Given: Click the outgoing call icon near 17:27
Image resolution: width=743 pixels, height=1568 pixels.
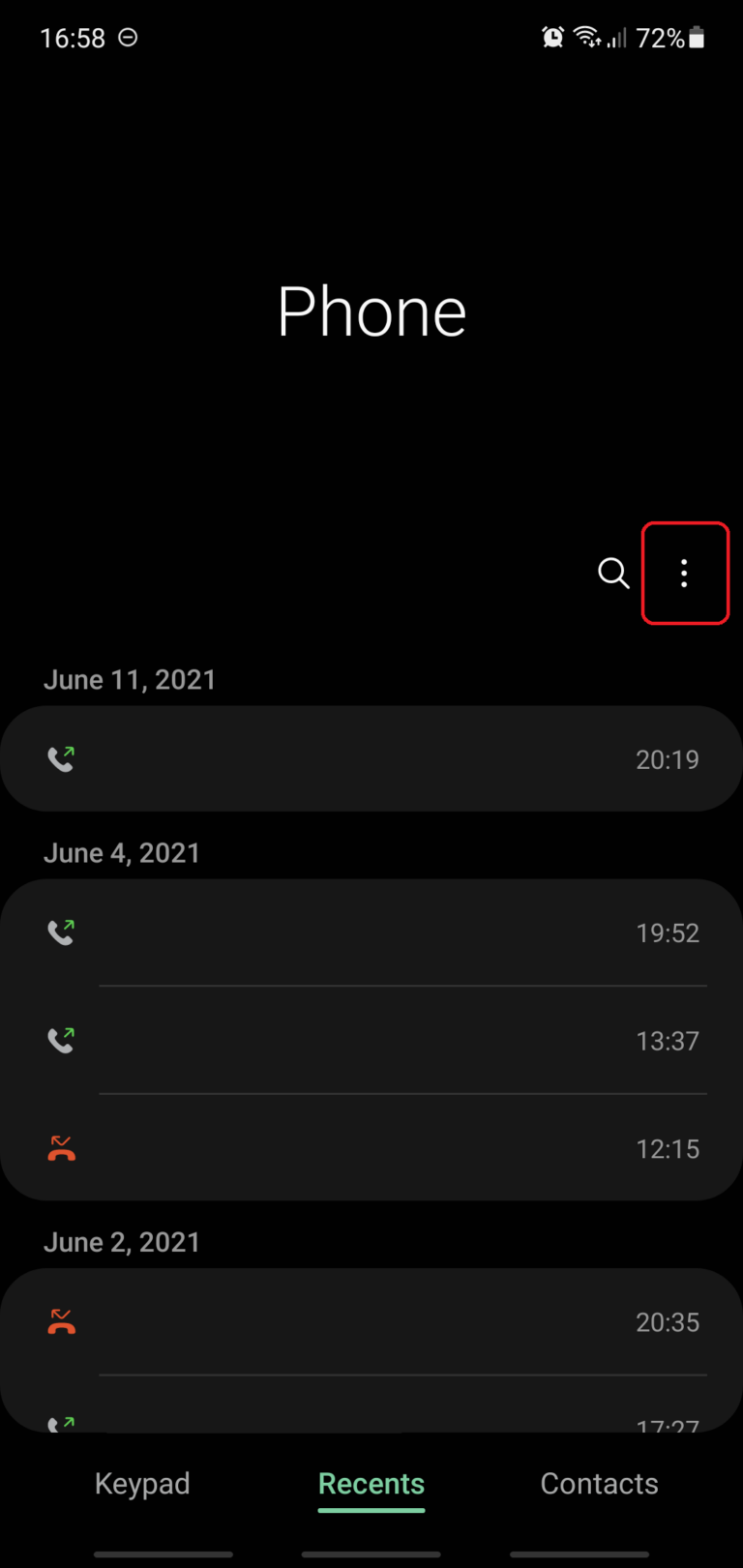Looking at the screenshot, I should click(x=61, y=1422).
